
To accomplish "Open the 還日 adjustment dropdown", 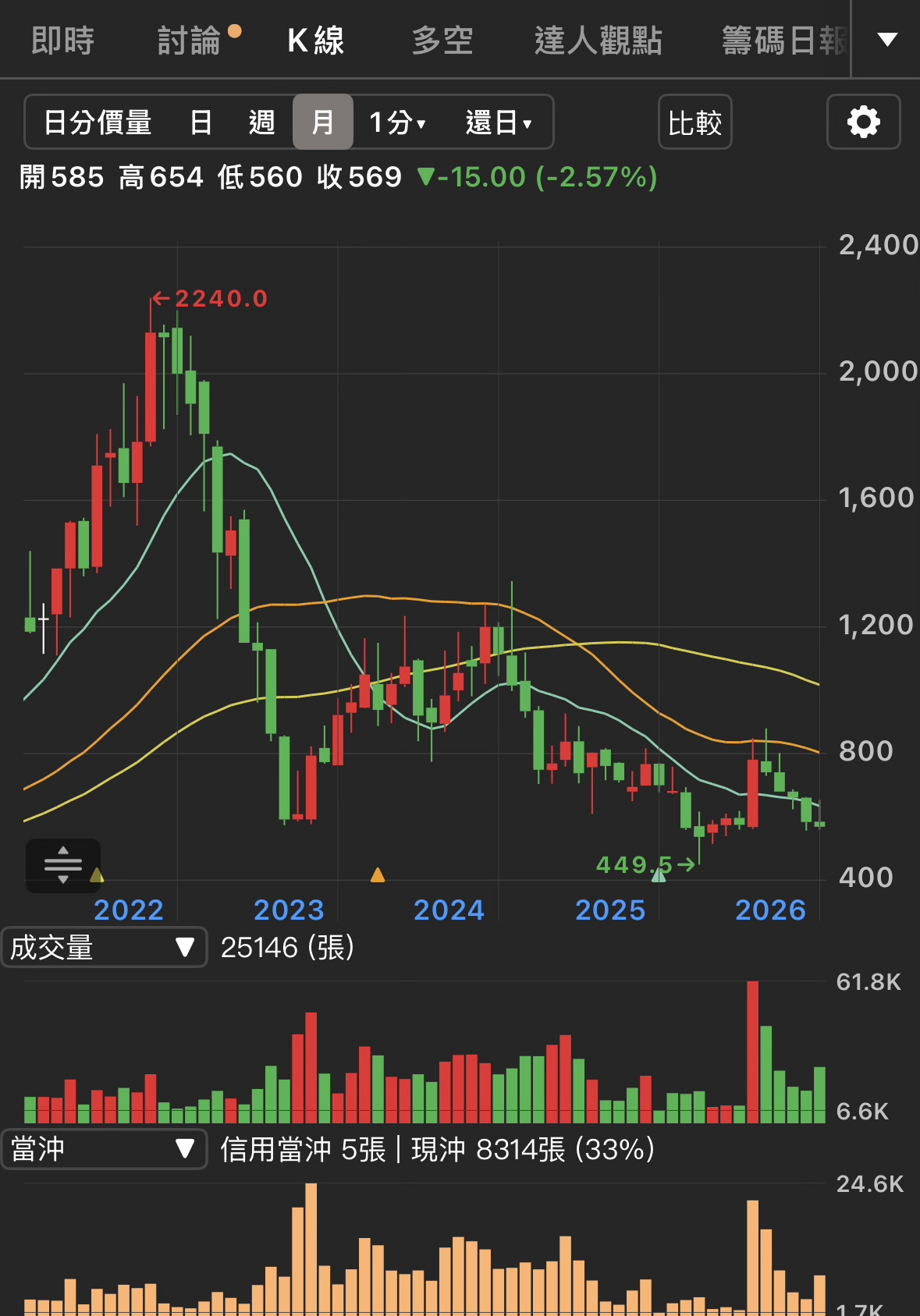I will (498, 122).
